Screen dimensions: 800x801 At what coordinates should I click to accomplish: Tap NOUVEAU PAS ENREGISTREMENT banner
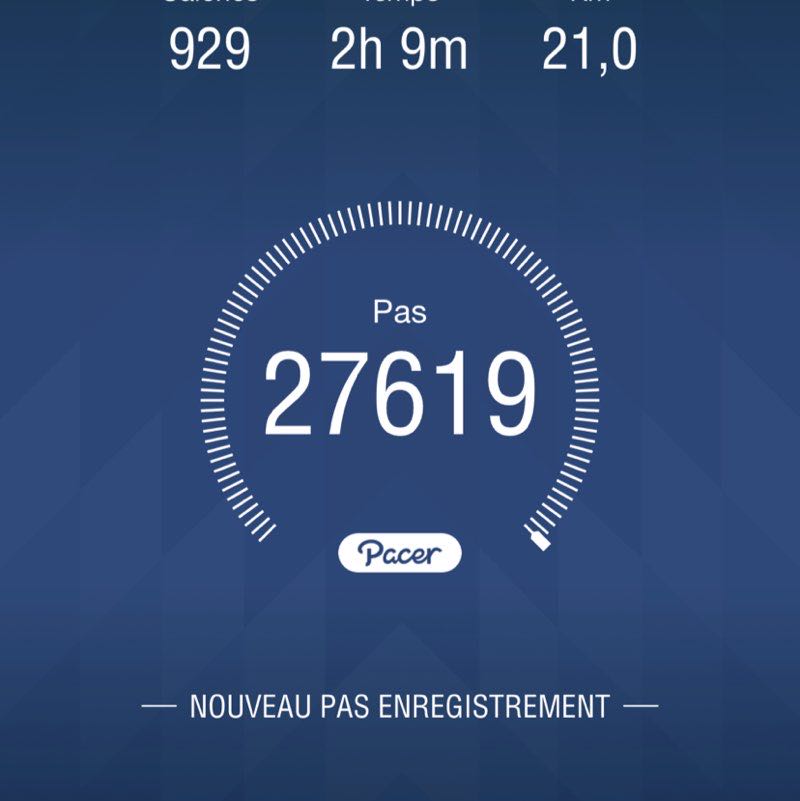click(400, 703)
